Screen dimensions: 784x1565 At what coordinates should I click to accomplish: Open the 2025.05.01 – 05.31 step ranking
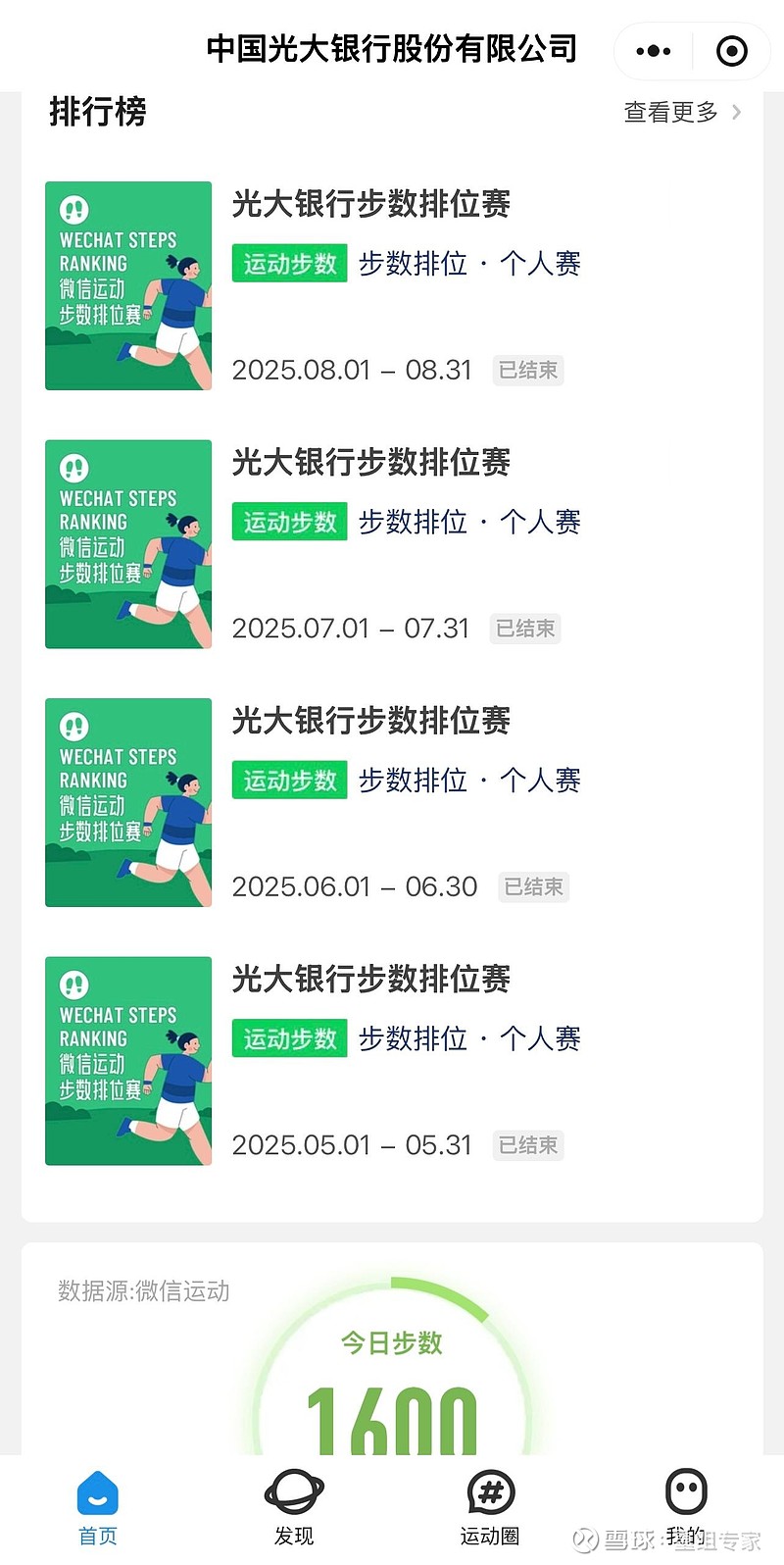coord(392,1061)
